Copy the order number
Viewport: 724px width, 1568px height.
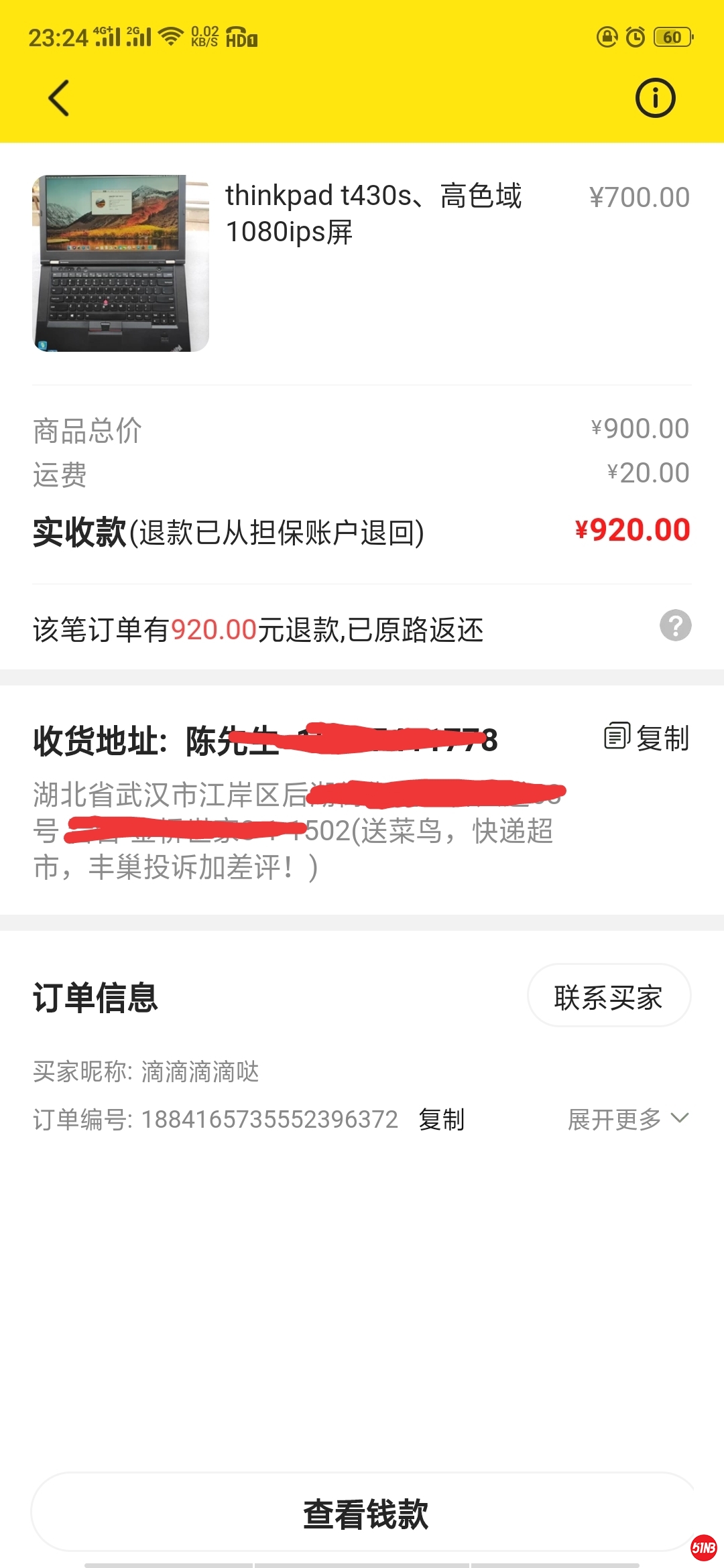[x=441, y=1119]
